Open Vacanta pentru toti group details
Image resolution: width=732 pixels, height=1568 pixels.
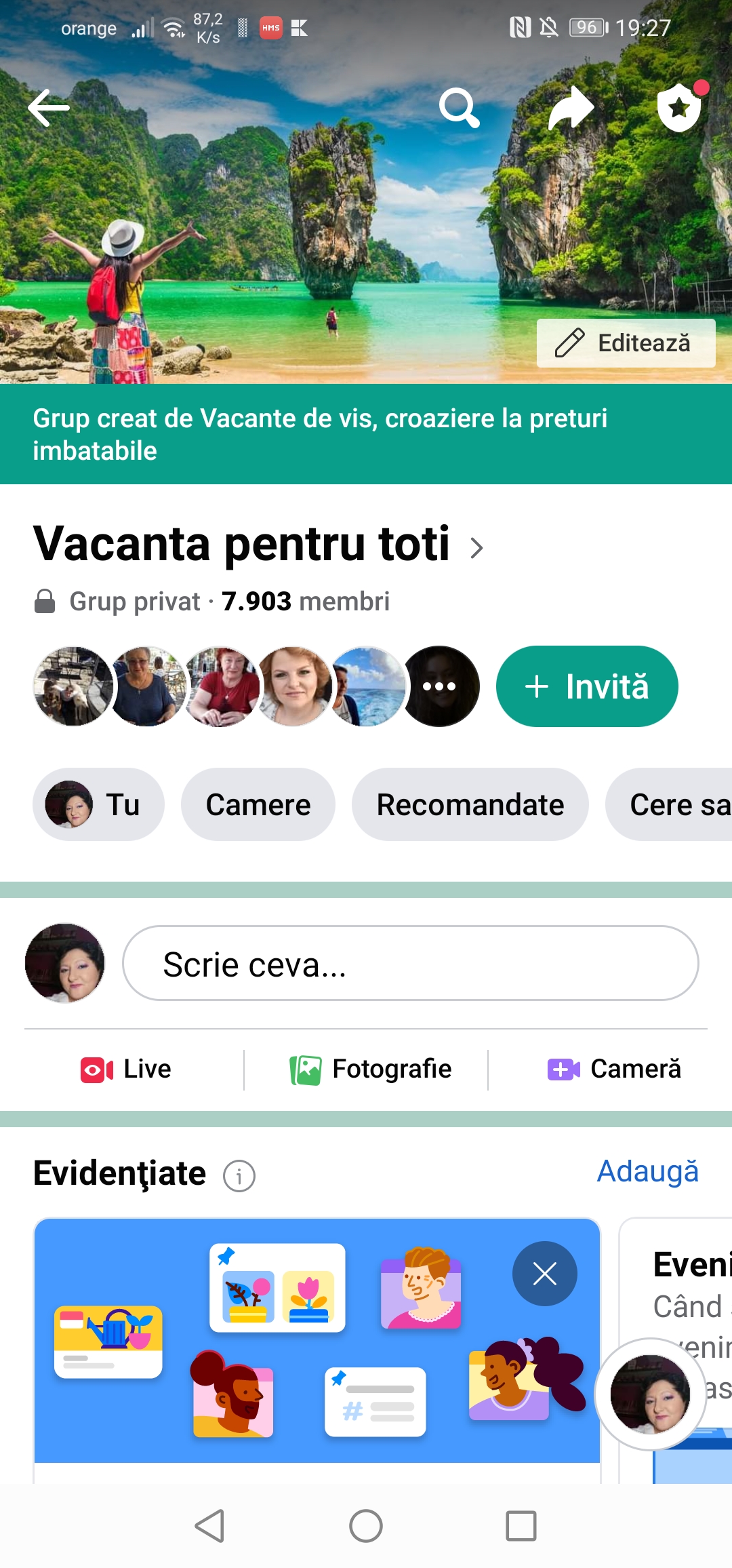click(258, 545)
